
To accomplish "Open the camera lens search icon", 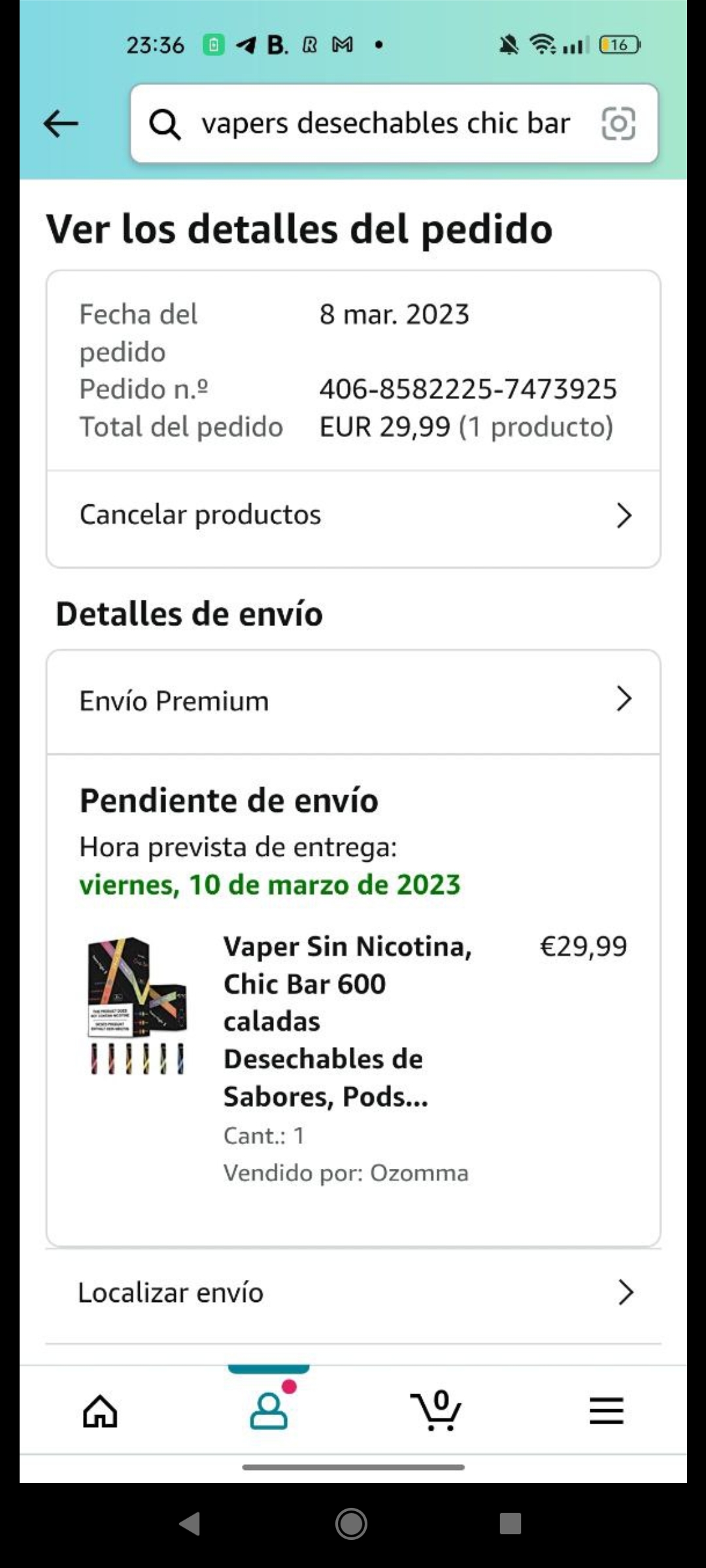I will click(618, 123).
